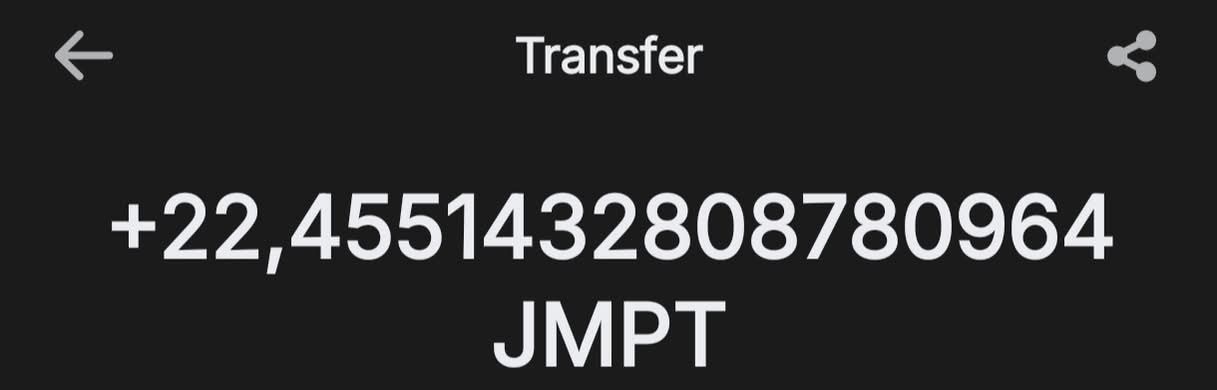The image size is (1217, 390).
Task: Go back from the Transfer screen
Action: click(83, 55)
